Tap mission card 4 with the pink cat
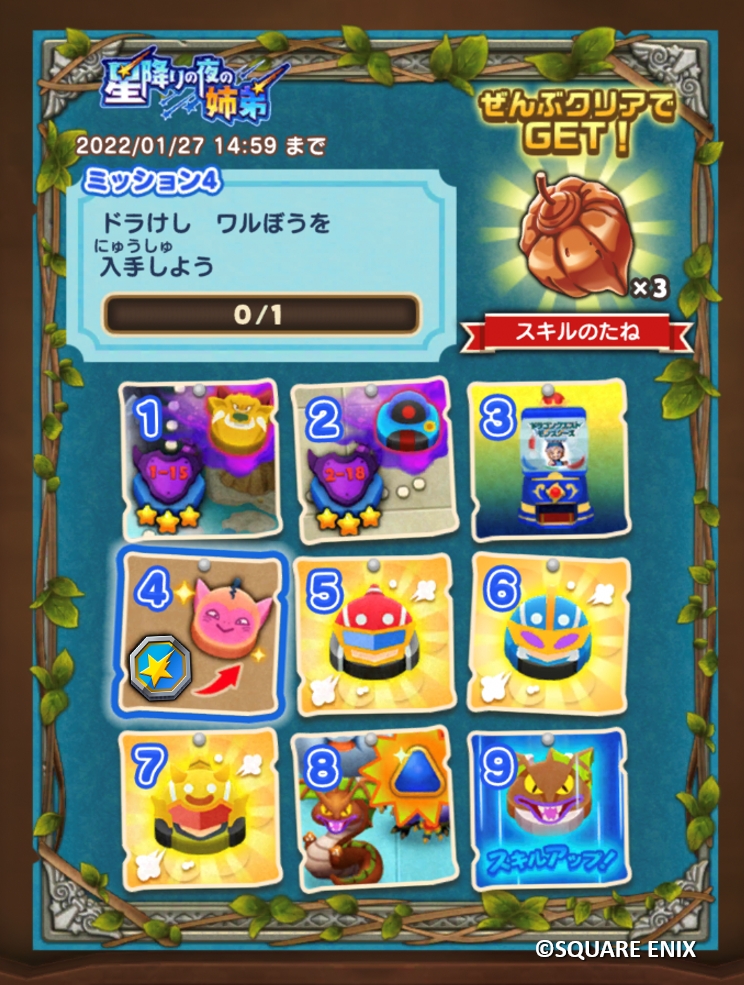 point(200,635)
